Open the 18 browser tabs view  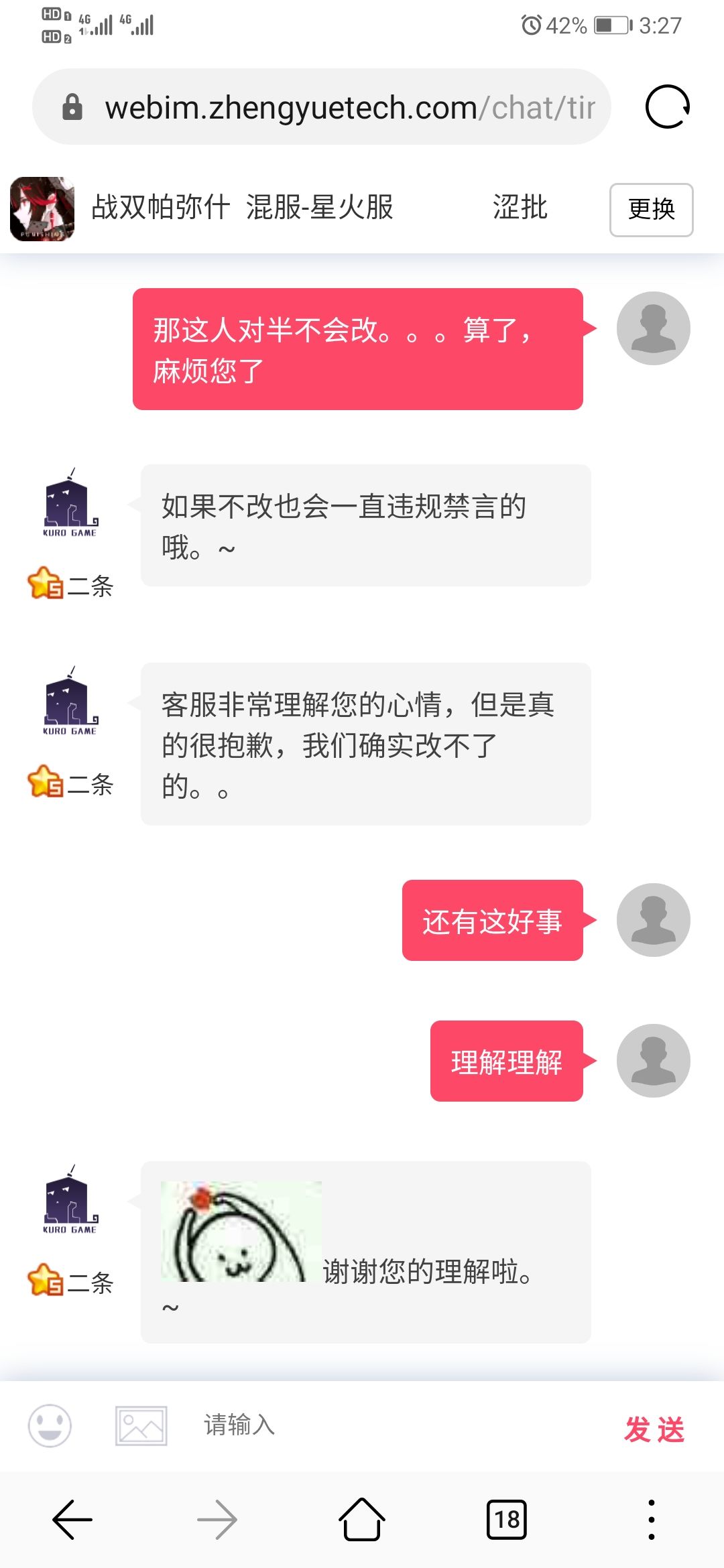point(507,1519)
